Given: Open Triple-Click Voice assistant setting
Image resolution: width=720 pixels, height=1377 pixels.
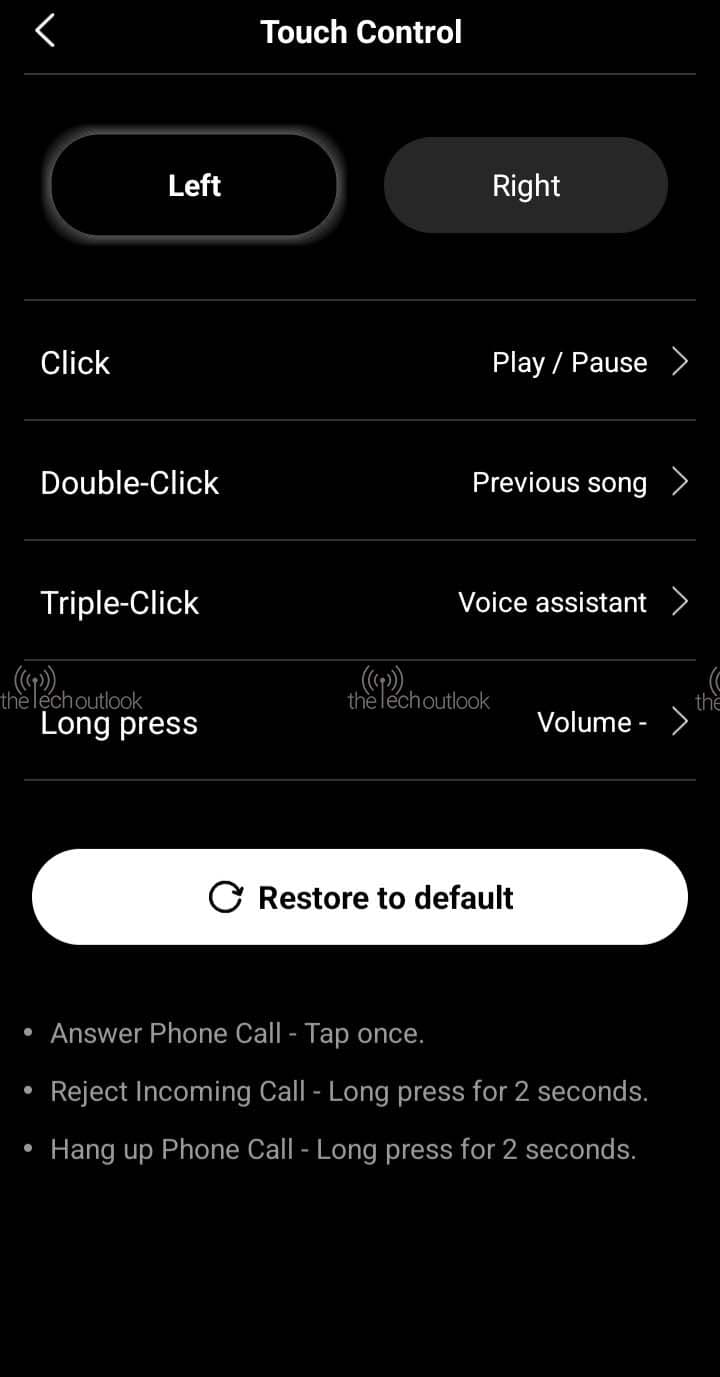Looking at the screenshot, I should pyautogui.click(x=360, y=602).
